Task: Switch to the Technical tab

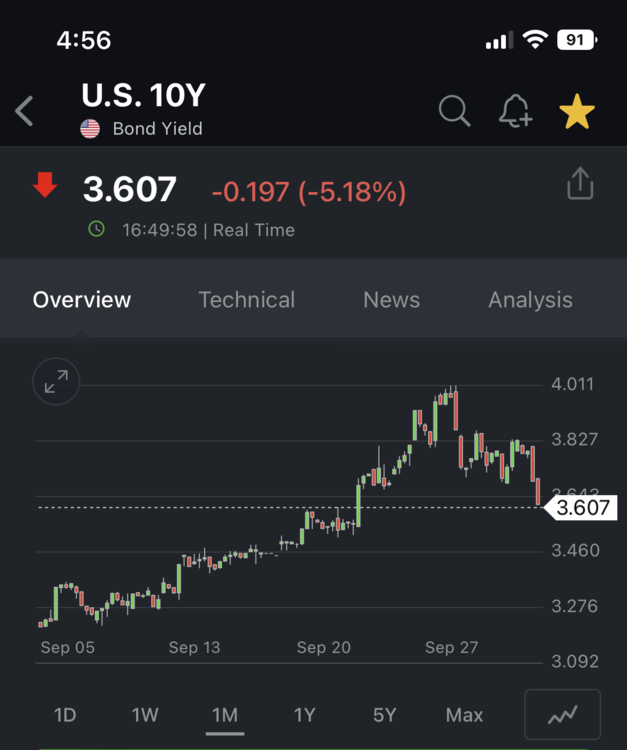Action: tap(246, 300)
